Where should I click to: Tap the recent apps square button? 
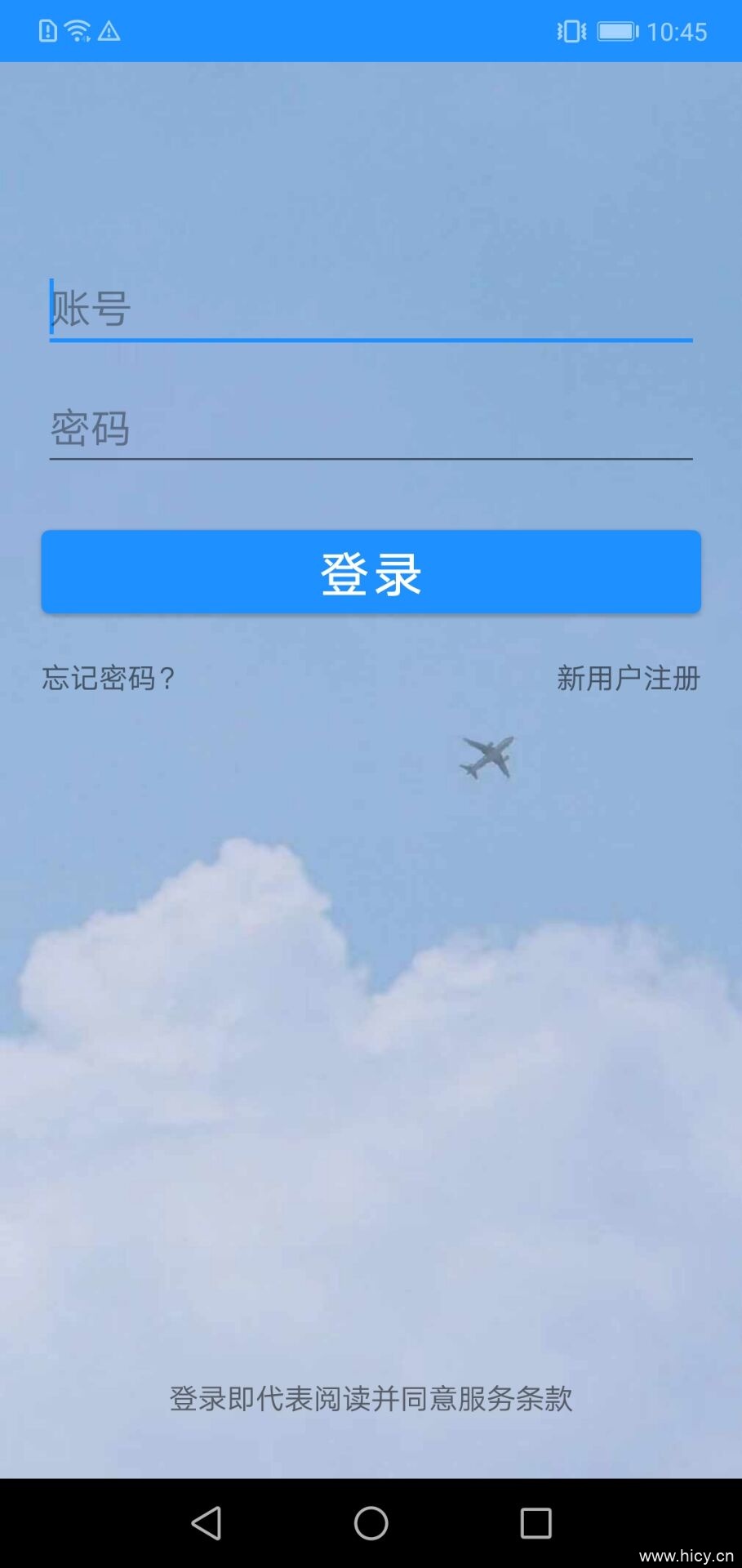tap(536, 1522)
